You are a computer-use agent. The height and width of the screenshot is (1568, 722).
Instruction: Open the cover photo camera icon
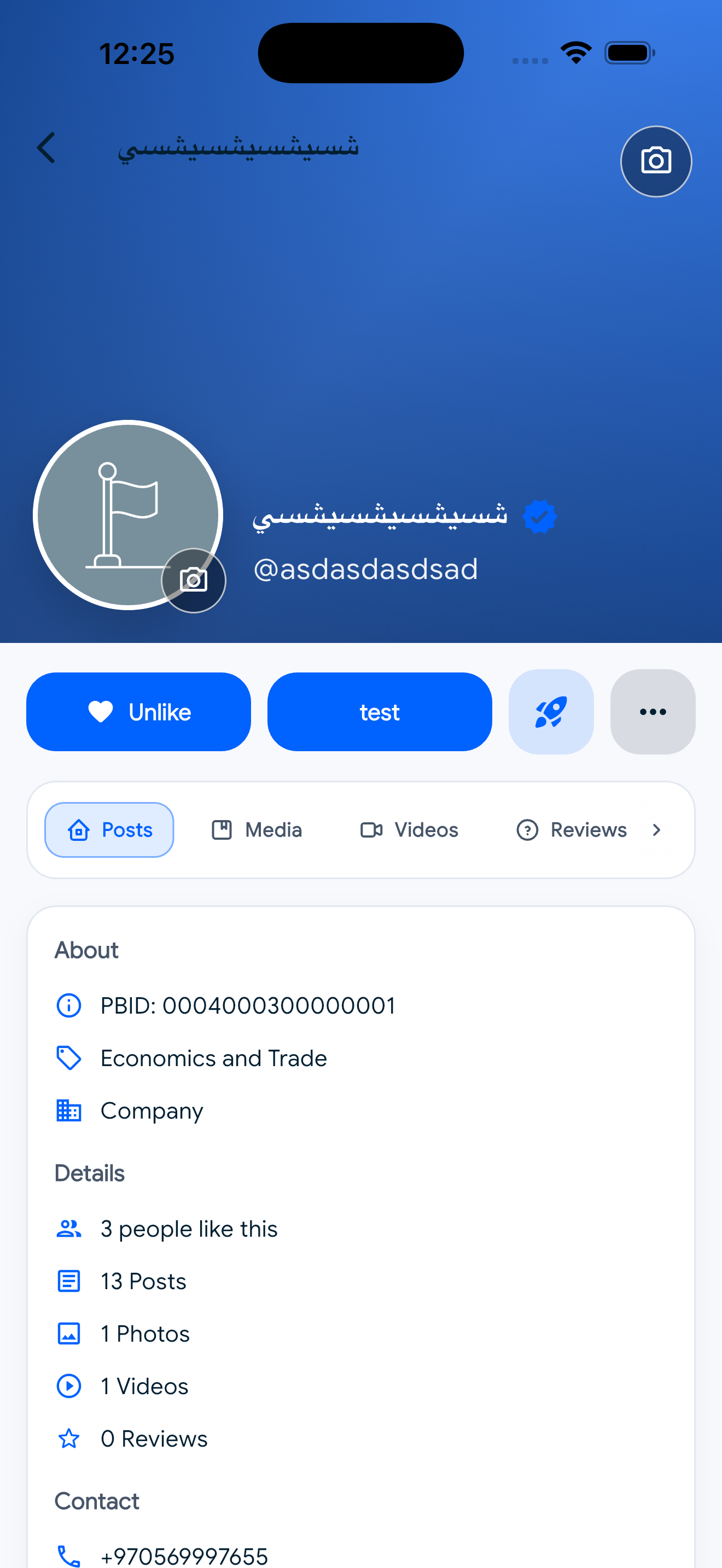(656, 161)
